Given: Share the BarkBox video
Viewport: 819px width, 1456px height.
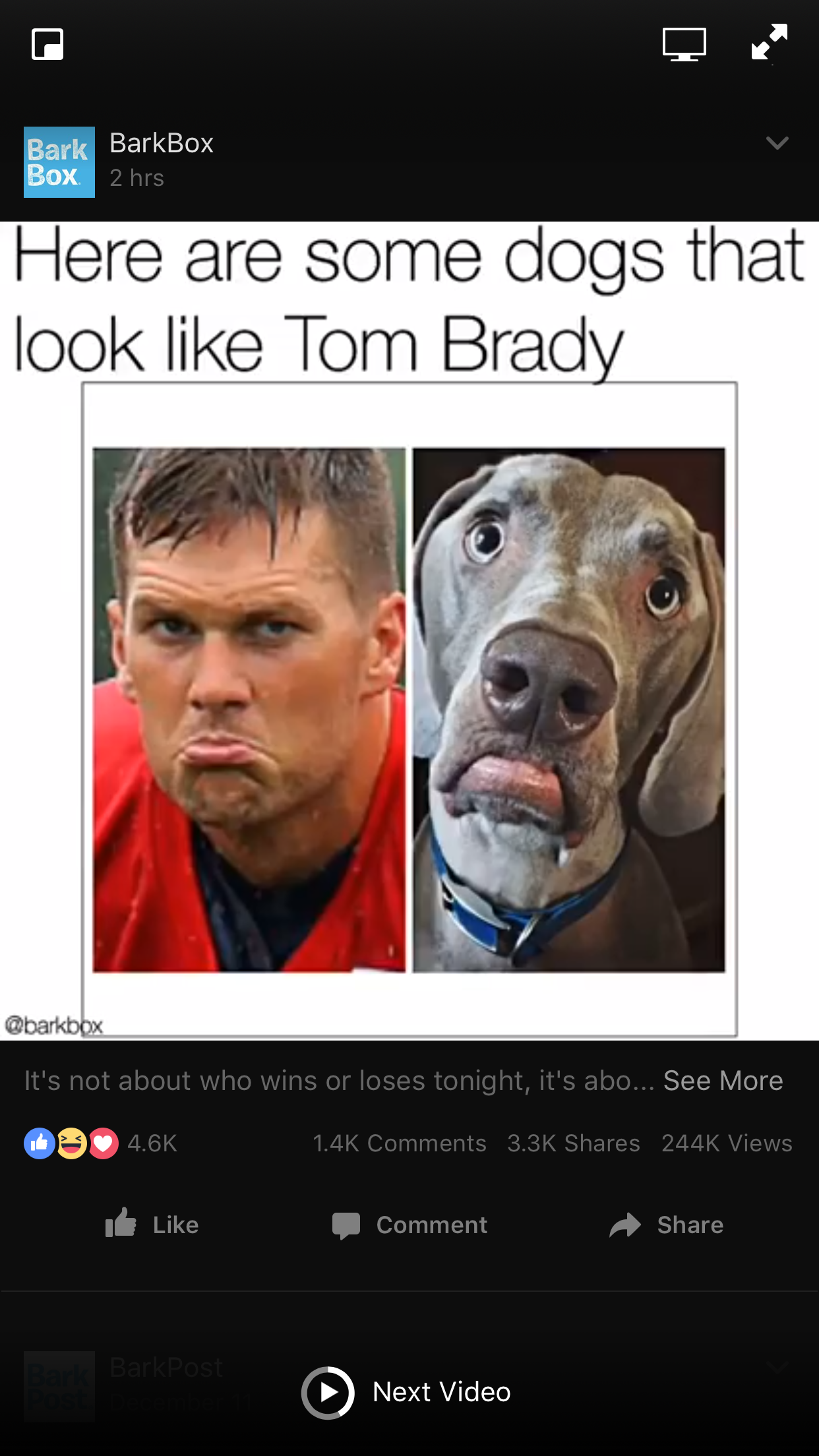Looking at the screenshot, I should (x=666, y=1225).
